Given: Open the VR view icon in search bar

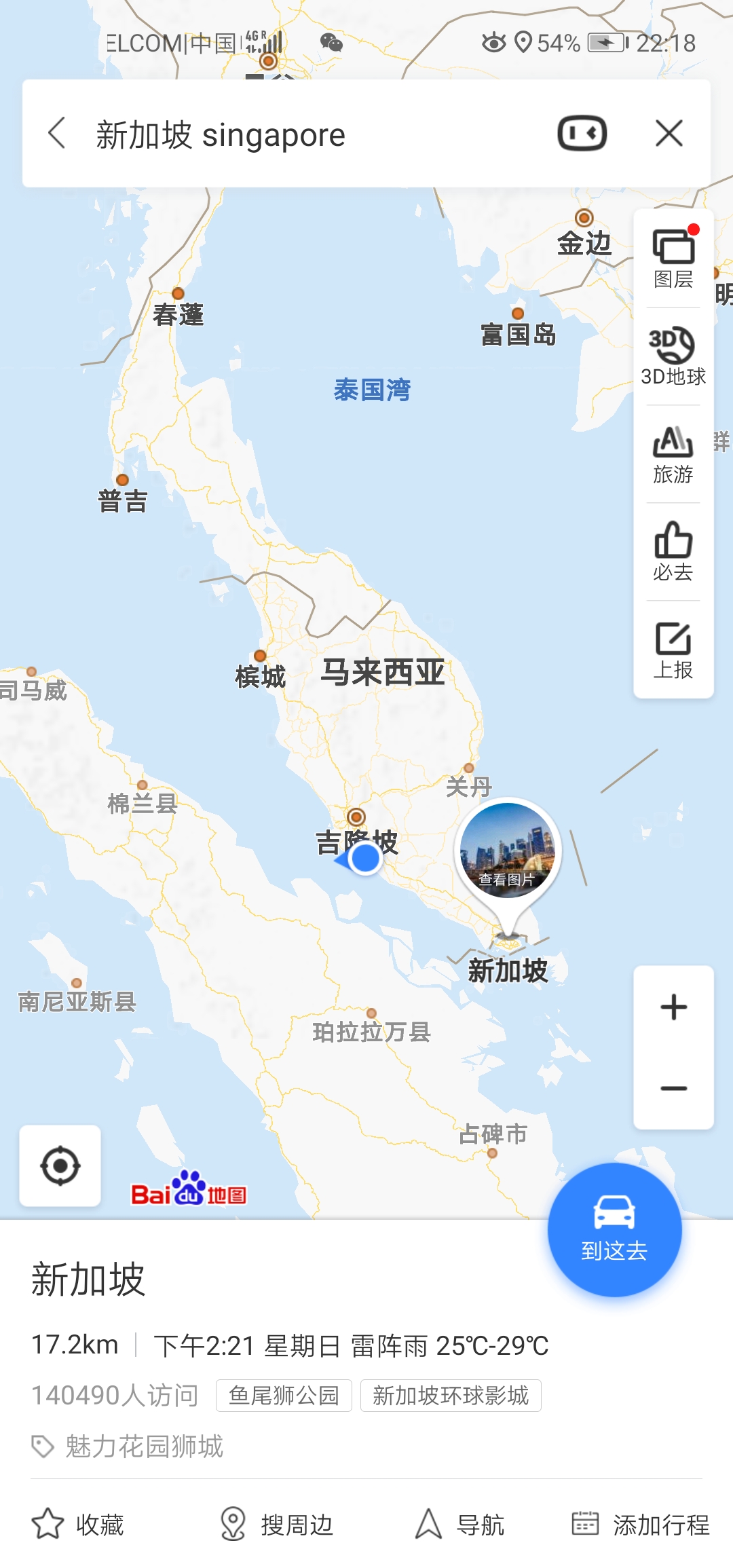Looking at the screenshot, I should point(582,133).
